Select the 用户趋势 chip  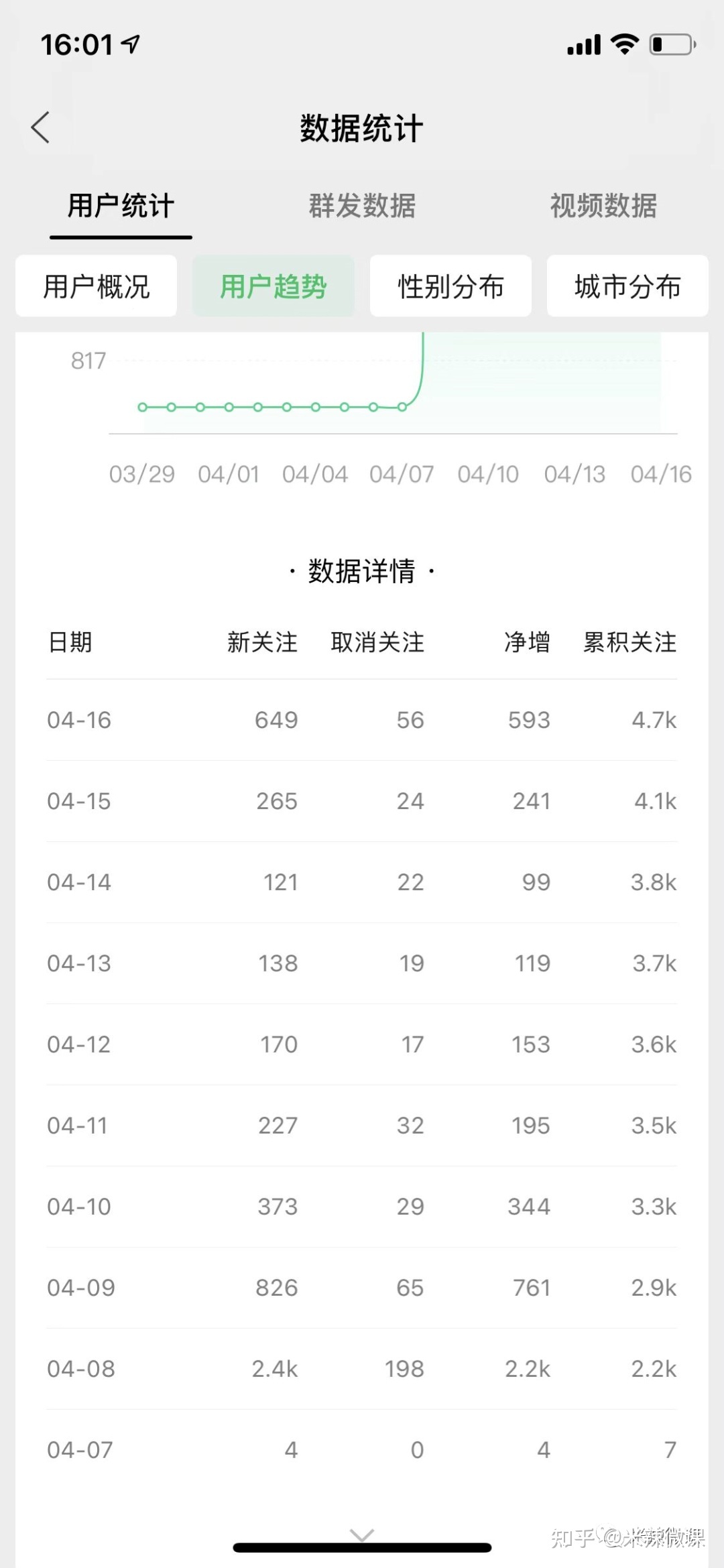274,286
